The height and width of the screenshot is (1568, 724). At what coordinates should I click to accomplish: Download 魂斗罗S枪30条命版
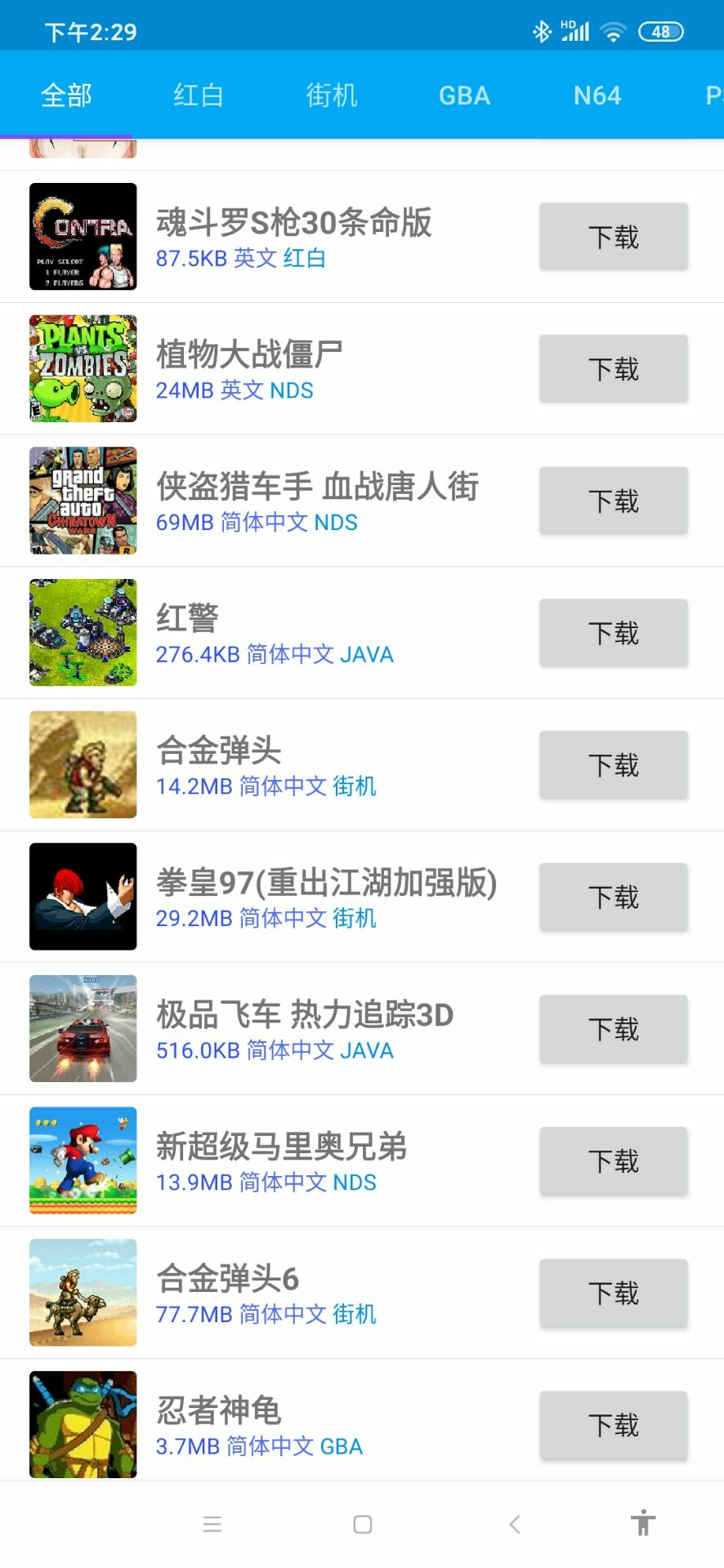click(613, 236)
